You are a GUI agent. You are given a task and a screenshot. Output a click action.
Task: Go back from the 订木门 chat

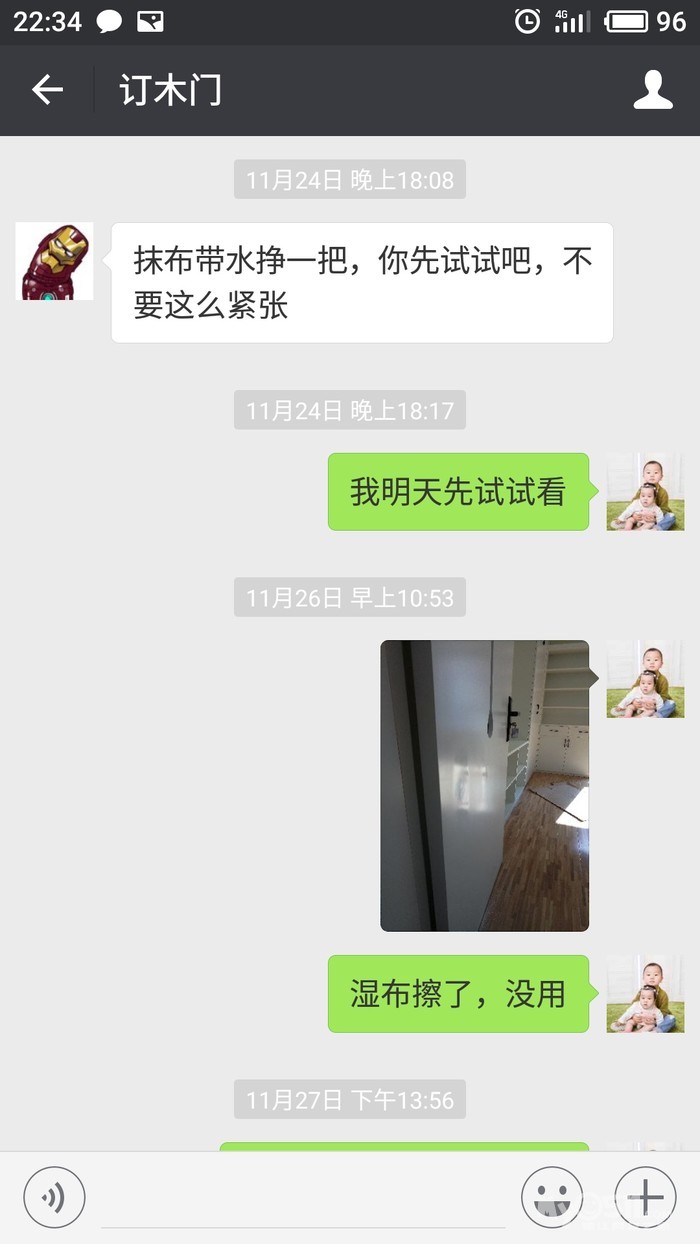pyautogui.click(x=47, y=90)
